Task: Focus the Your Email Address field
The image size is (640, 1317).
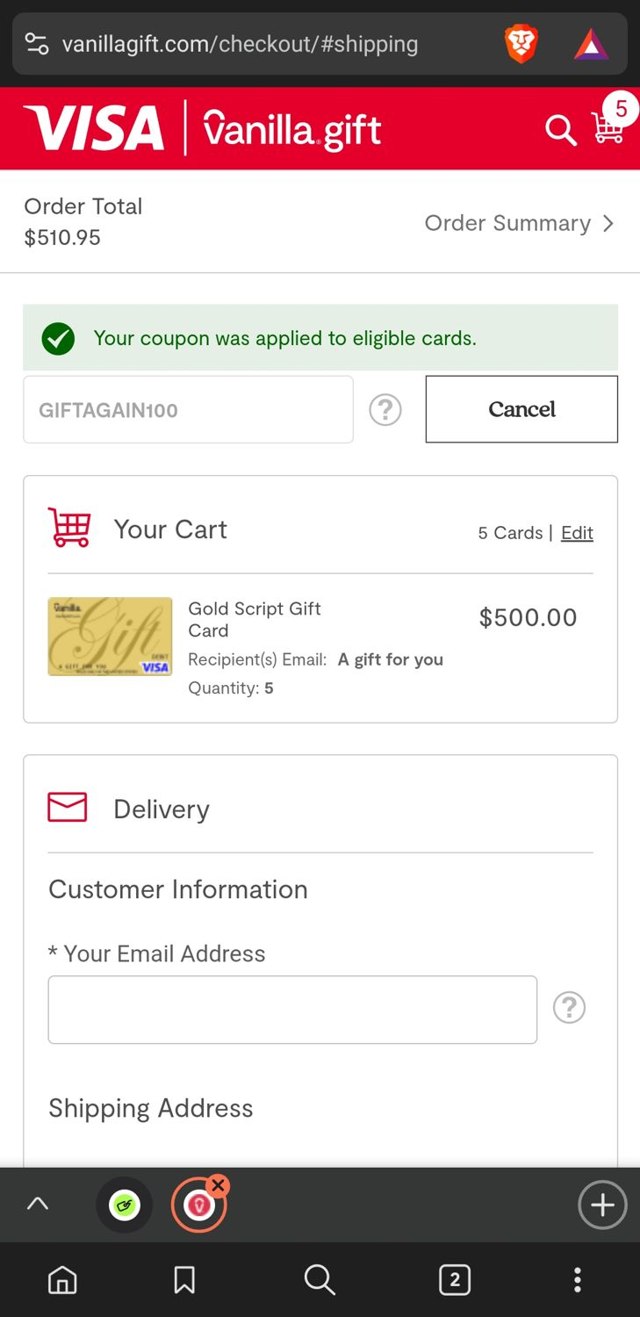Action: point(292,1009)
